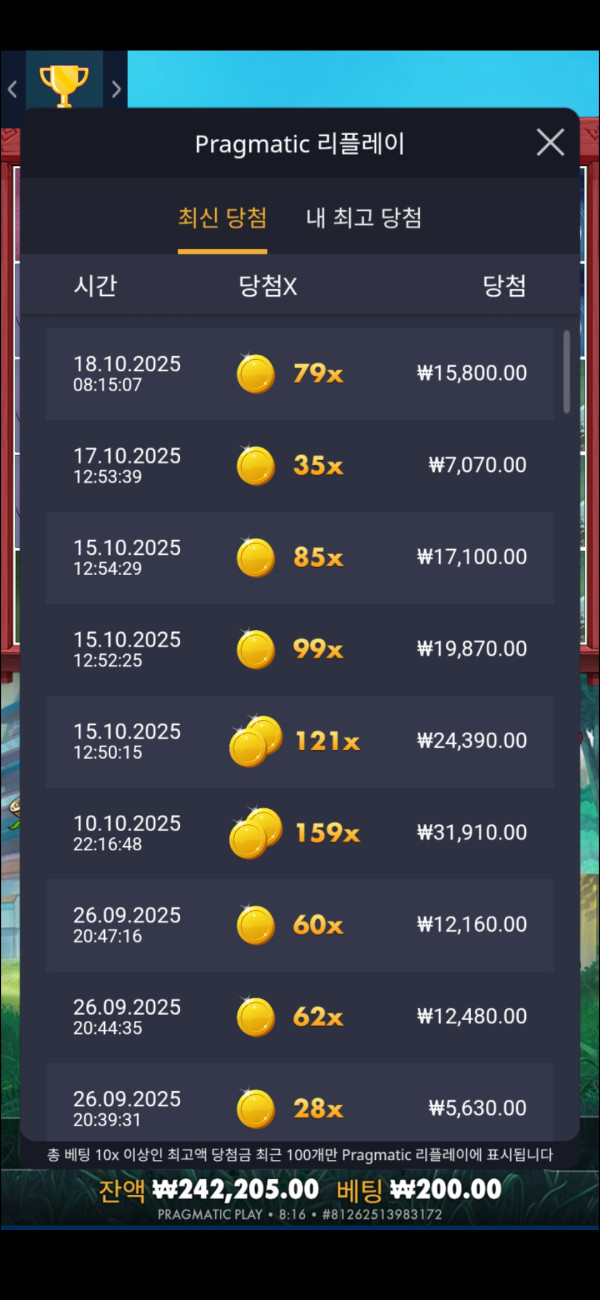This screenshot has width=600, height=1300.
Task: Switch to the 내 최고 당첨 tab
Action: 363,218
